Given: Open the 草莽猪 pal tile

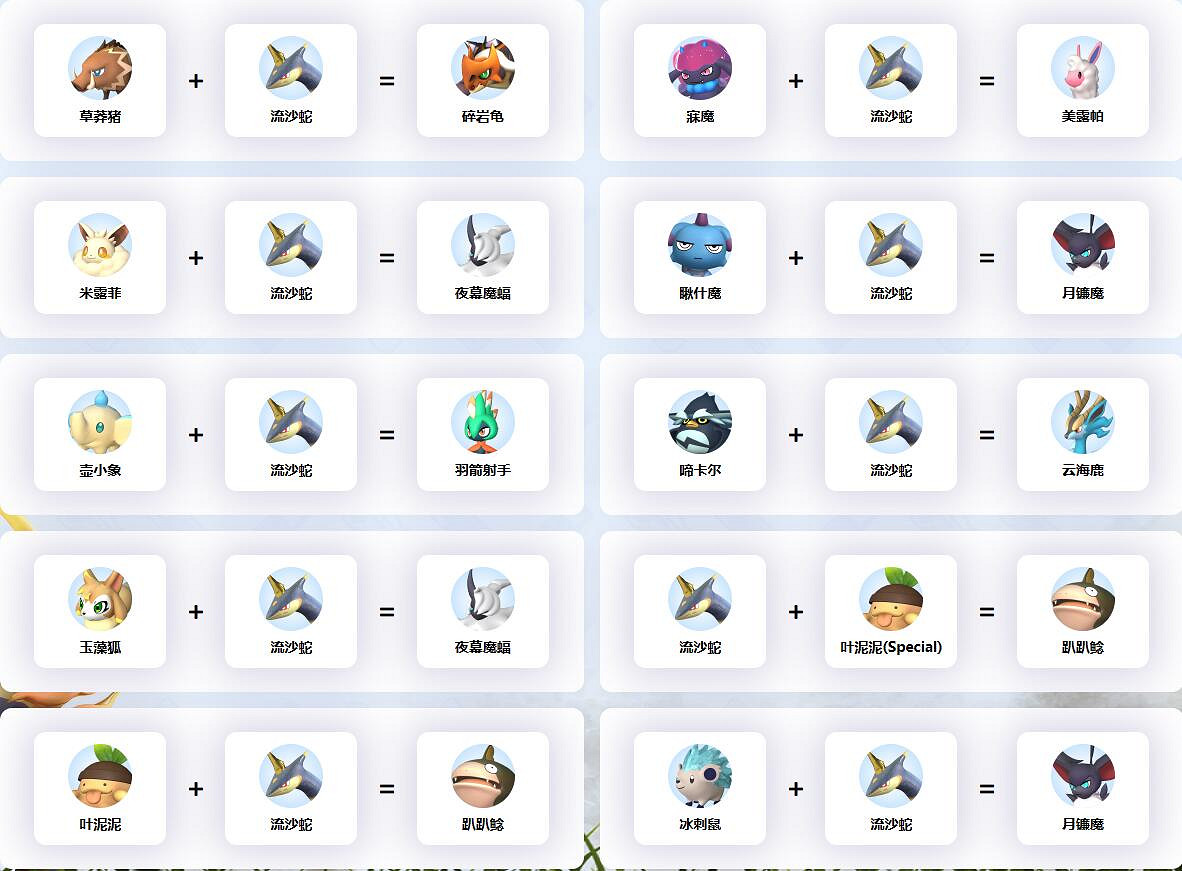Looking at the screenshot, I should point(100,81).
